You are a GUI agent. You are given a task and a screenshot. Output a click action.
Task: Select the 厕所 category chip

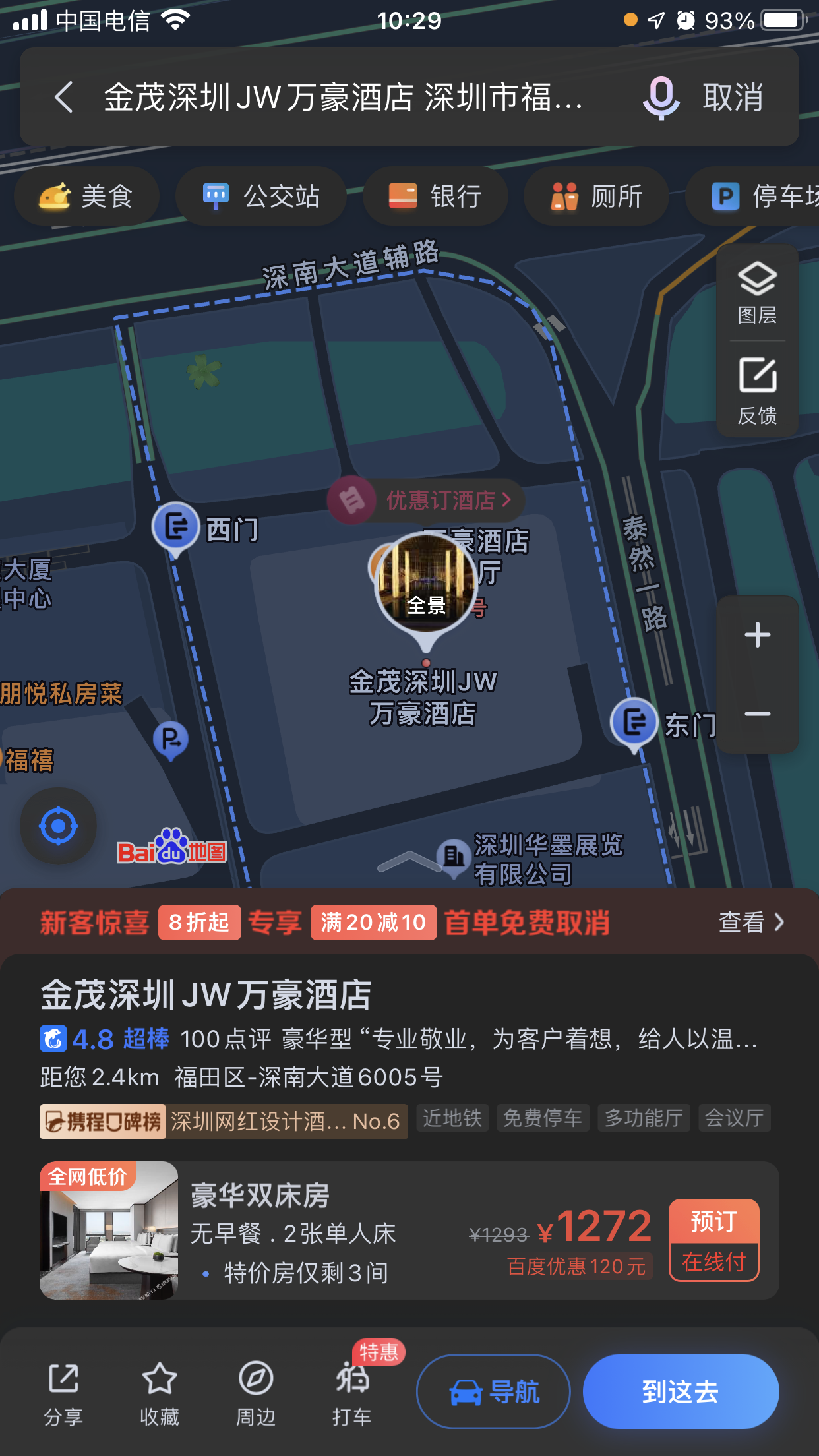596,197
